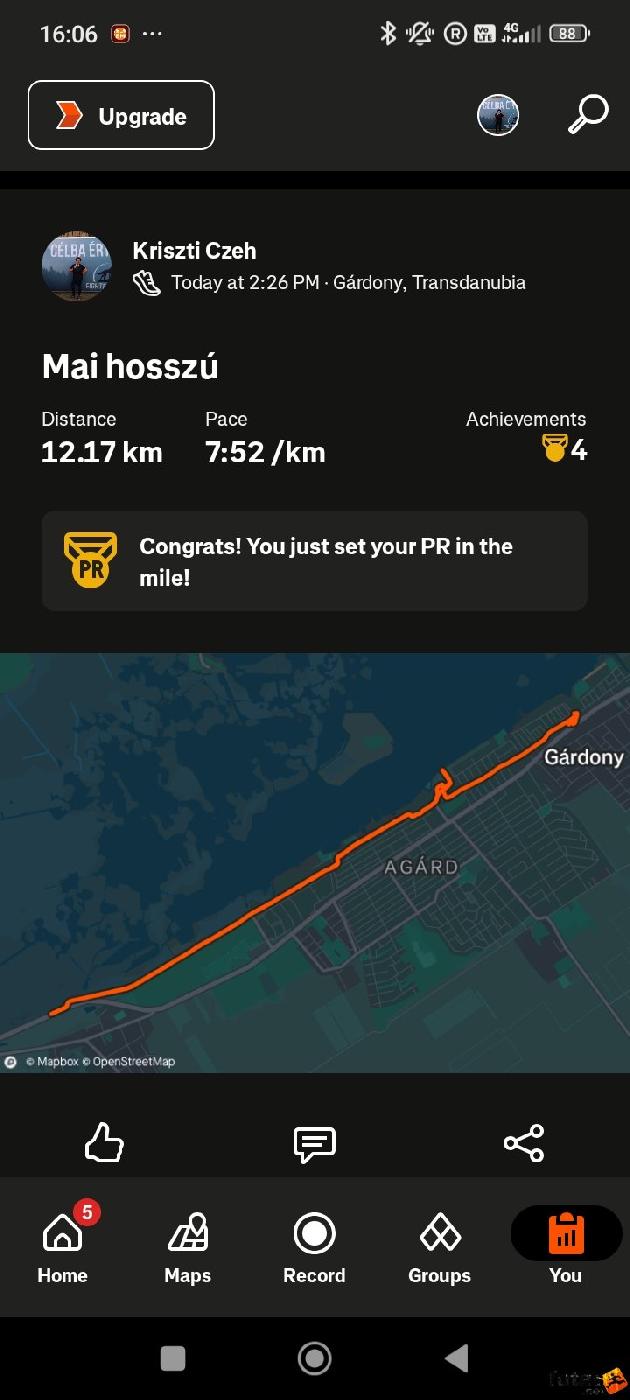
Task: Share this activity
Action: tap(524, 1143)
